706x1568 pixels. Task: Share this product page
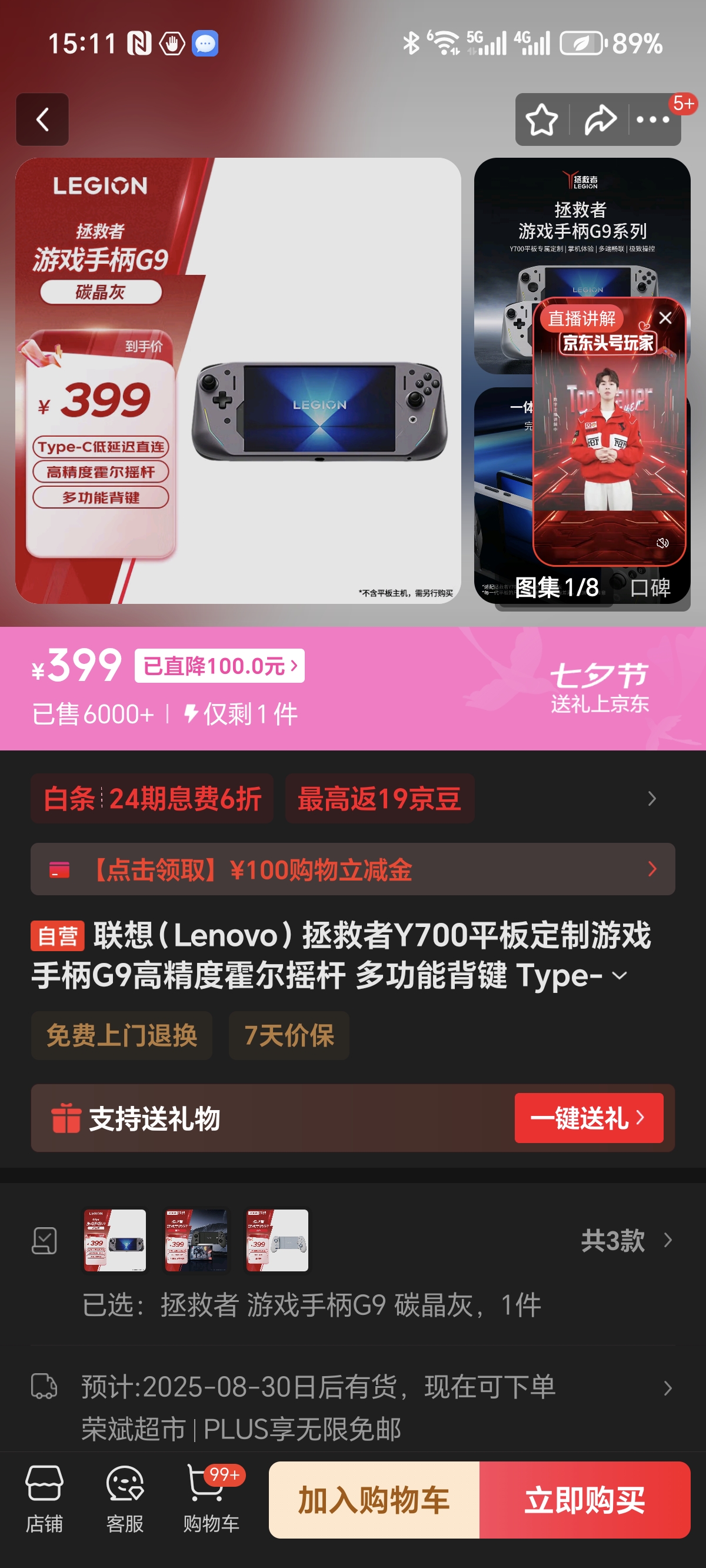click(x=600, y=119)
